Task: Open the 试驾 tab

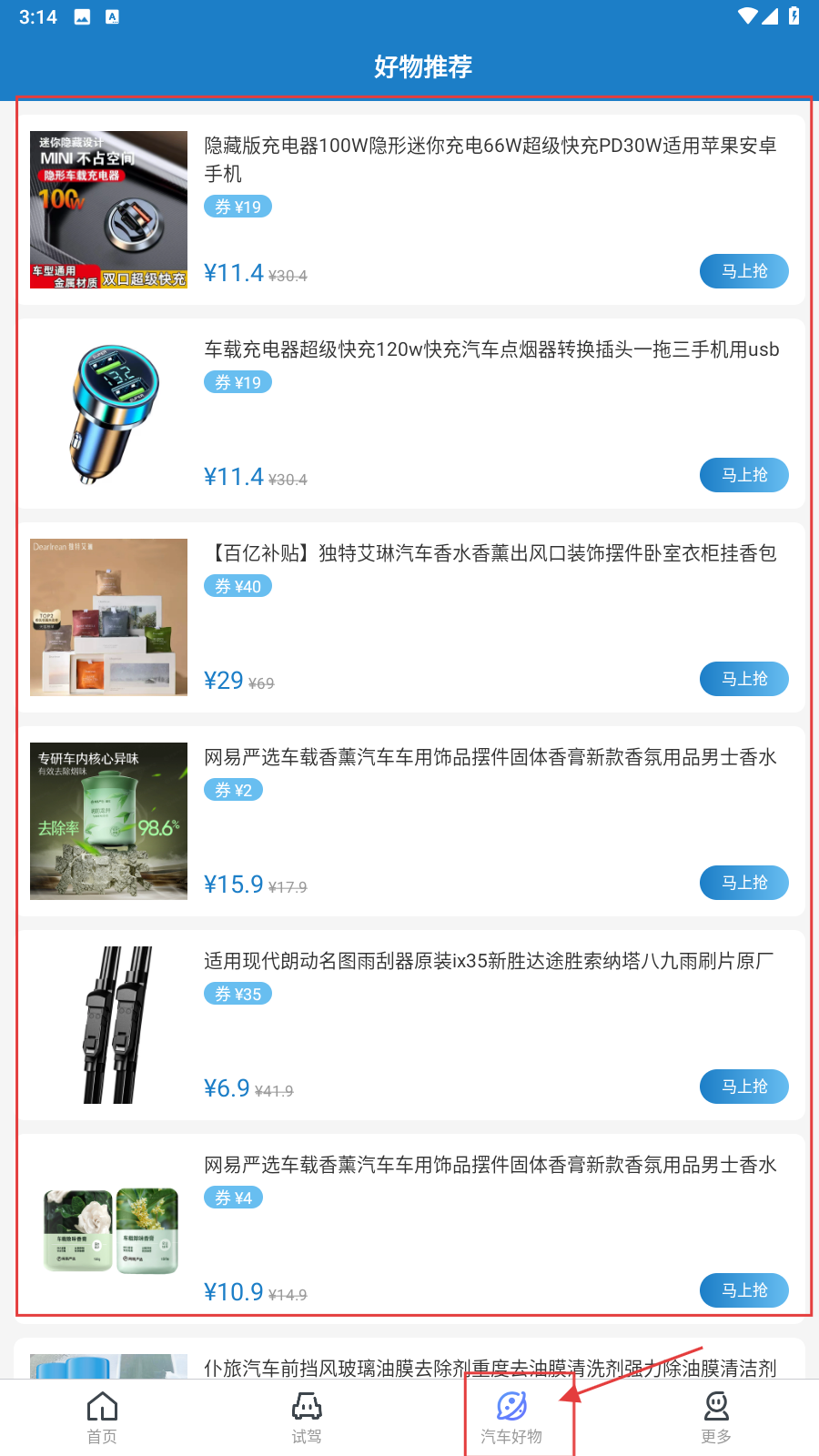Action: coord(307,1418)
